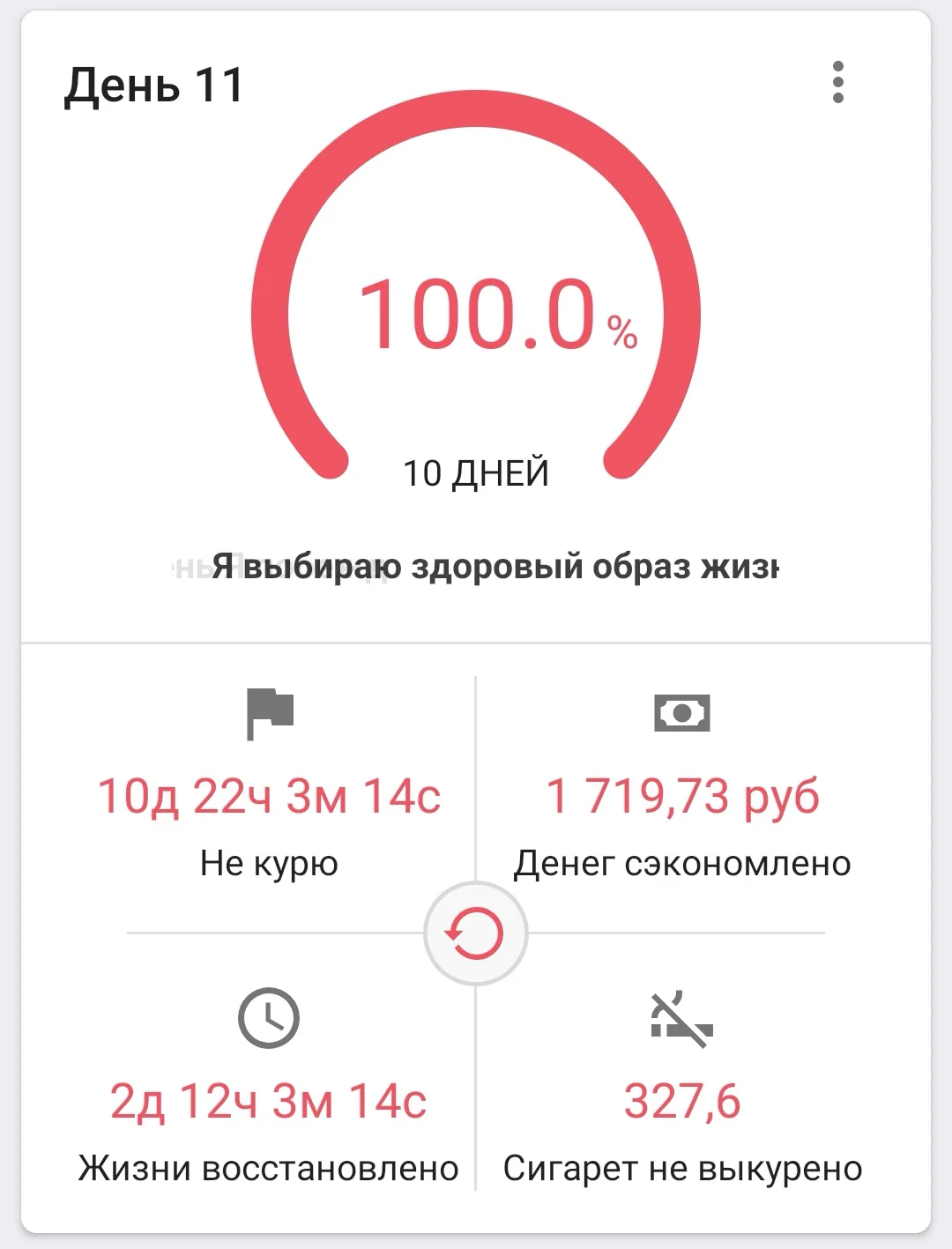Click the '10 ДНЕЙ' label in the gauge
Screen dimensions: 952x1249
[x=476, y=473]
